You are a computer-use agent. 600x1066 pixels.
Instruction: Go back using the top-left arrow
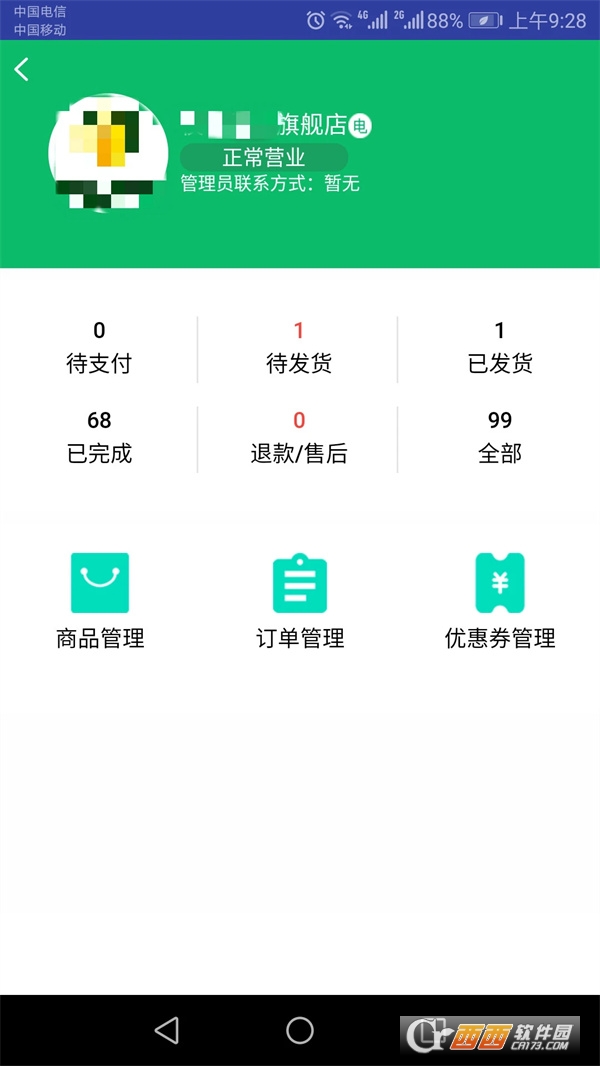[22, 69]
